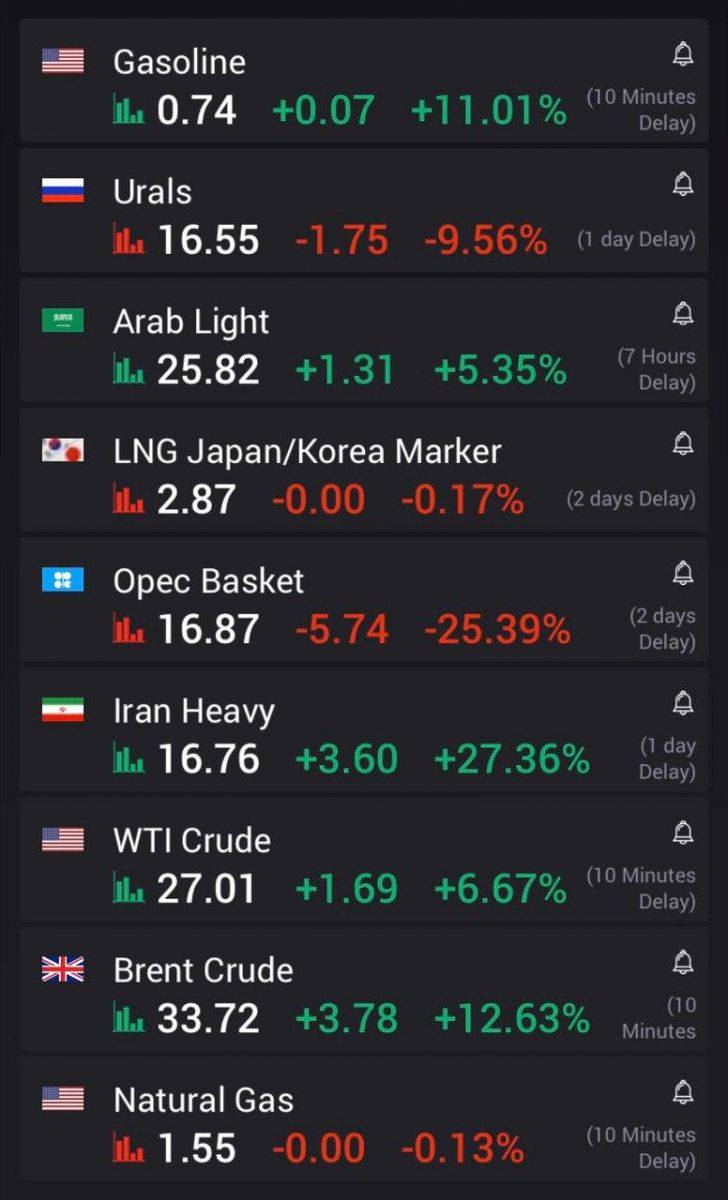Screen dimensions: 728x1200
Task: Set an alert bell for Opec Basket
Action: (683, 574)
